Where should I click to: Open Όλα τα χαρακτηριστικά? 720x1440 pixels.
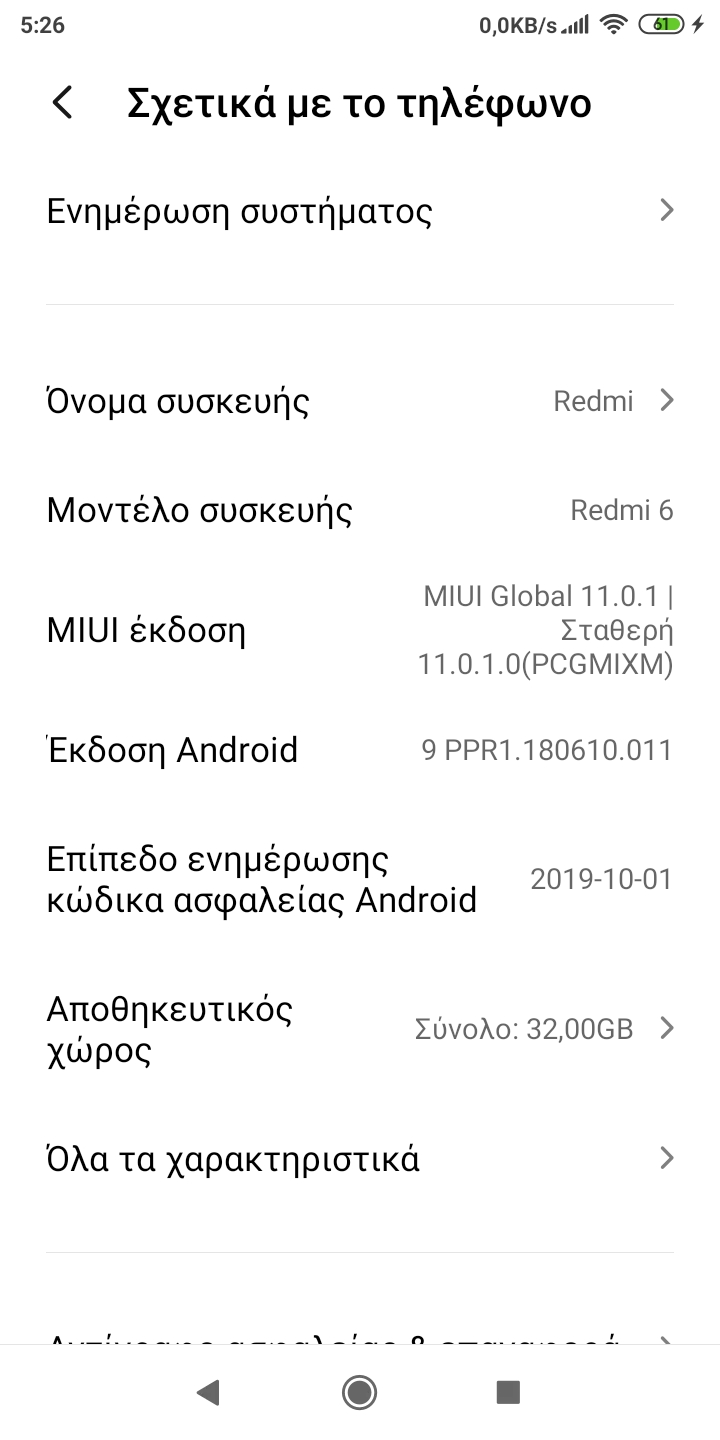point(360,1159)
